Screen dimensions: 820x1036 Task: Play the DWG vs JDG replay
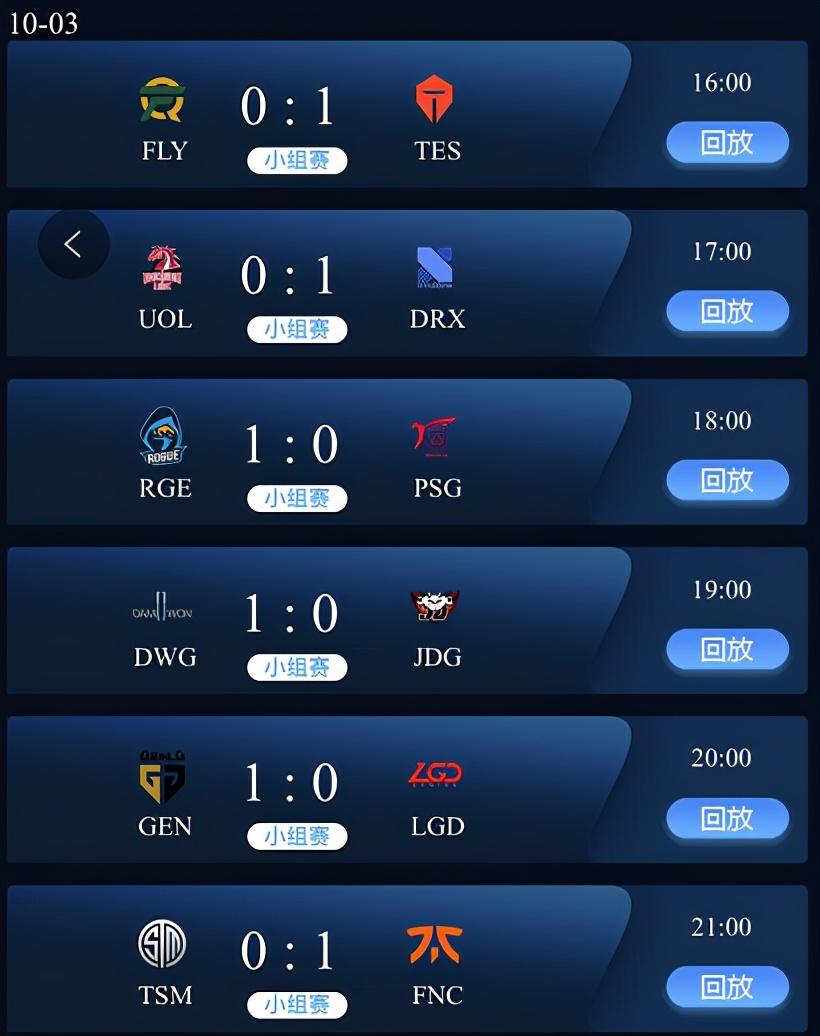click(727, 650)
